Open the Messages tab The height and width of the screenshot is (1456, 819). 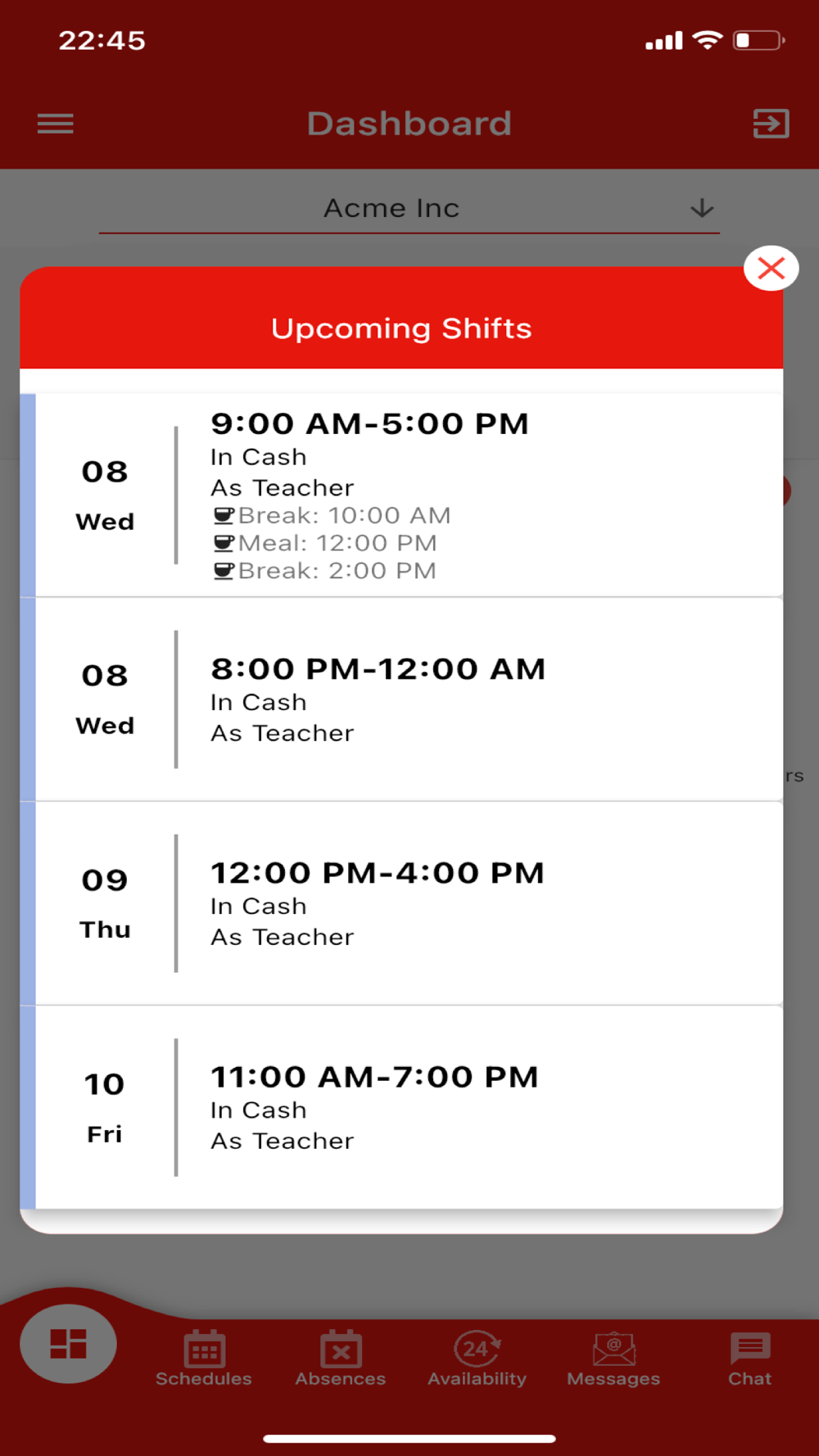(x=613, y=1359)
